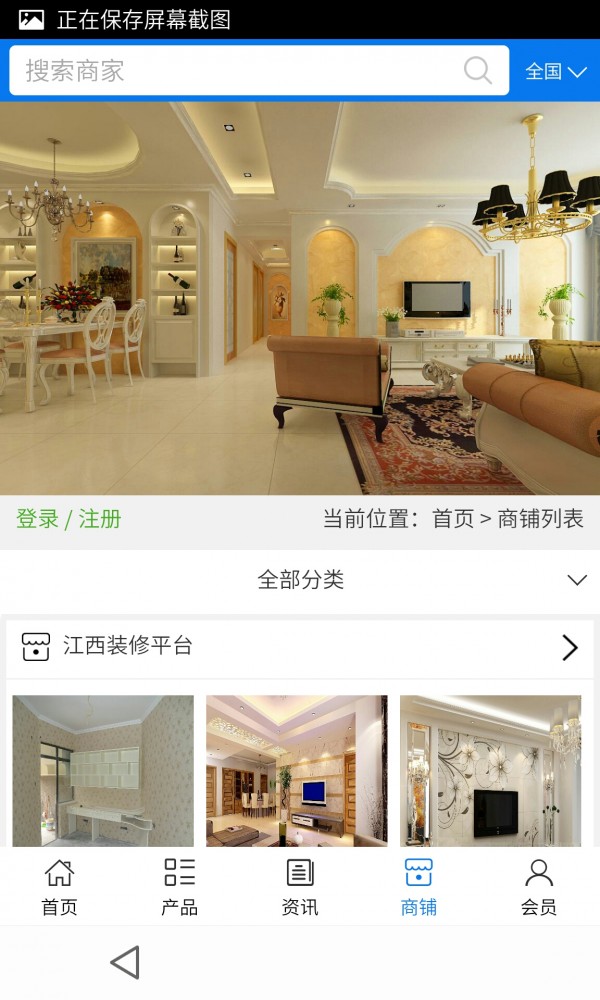Screen dimensions: 600x1000
Task: Switch to the 资讯 tab
Action: [299, 887]
